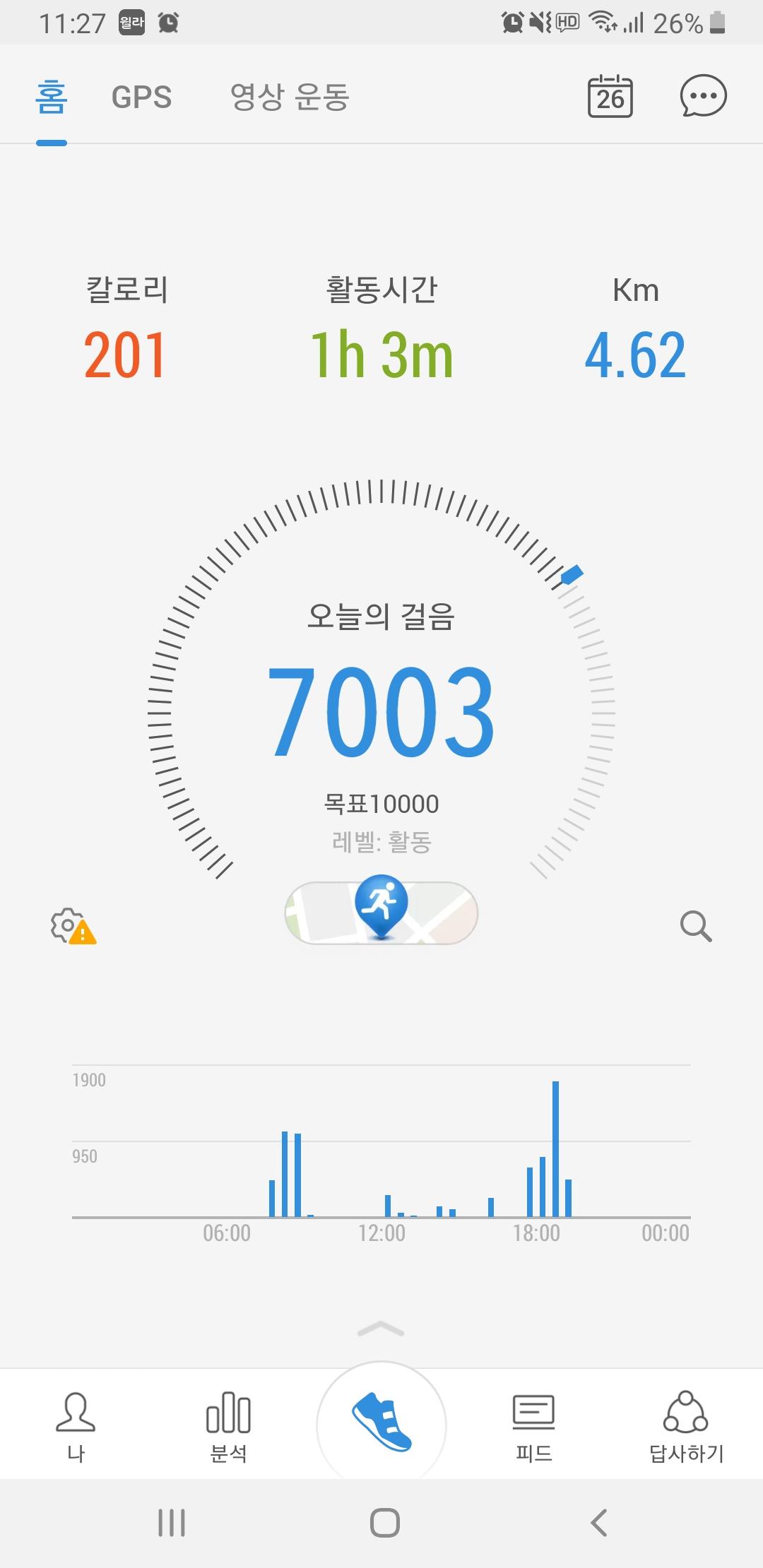Open the 분석 analysis tab

[x=228, y=1427]
